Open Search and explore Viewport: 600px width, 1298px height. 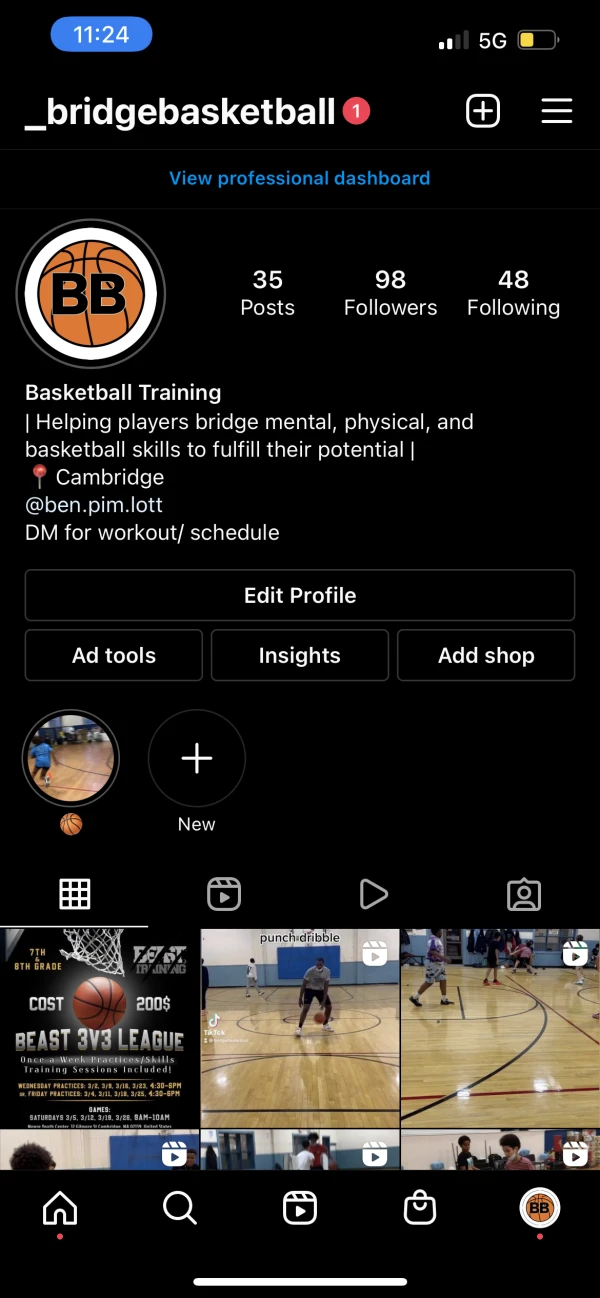click(180, 1210)
